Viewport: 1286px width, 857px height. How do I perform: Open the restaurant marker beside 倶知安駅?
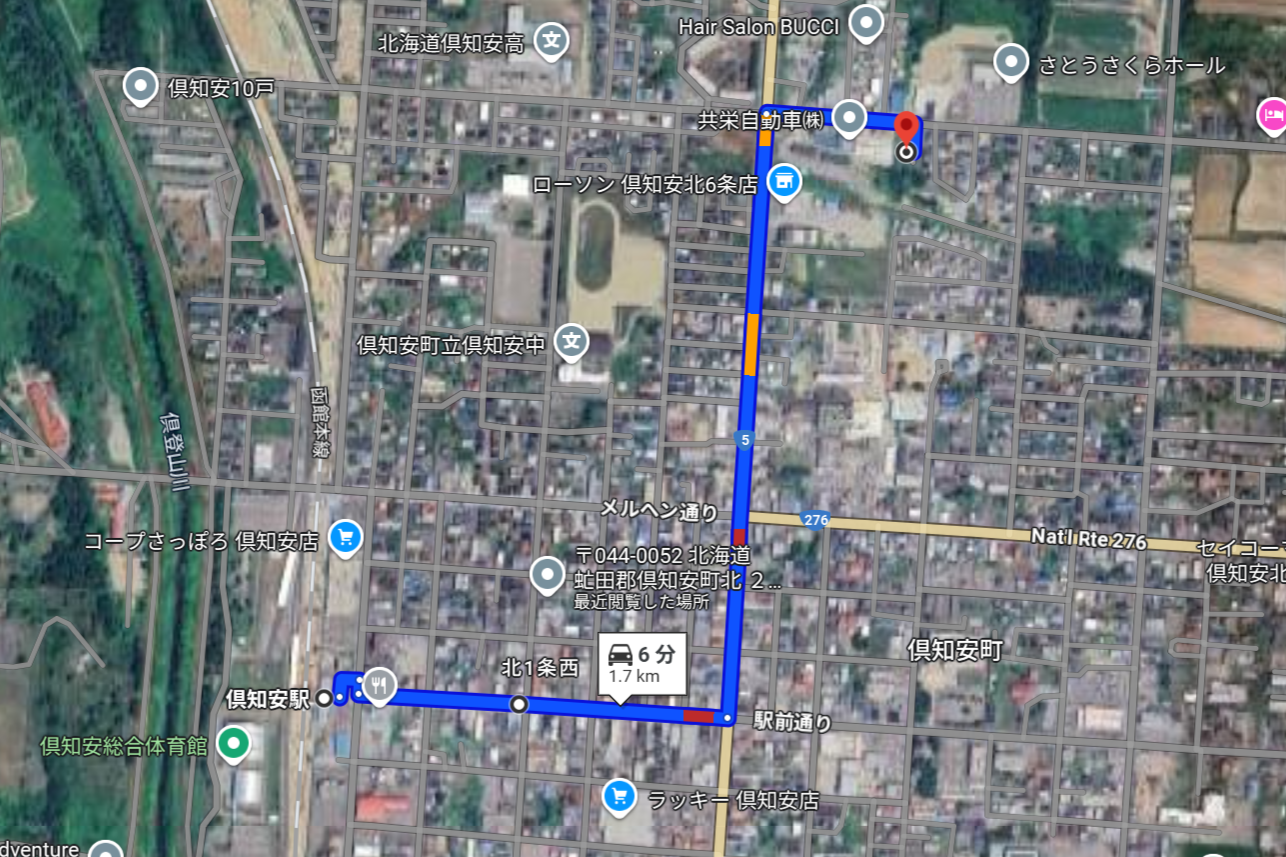pos(378,685)
